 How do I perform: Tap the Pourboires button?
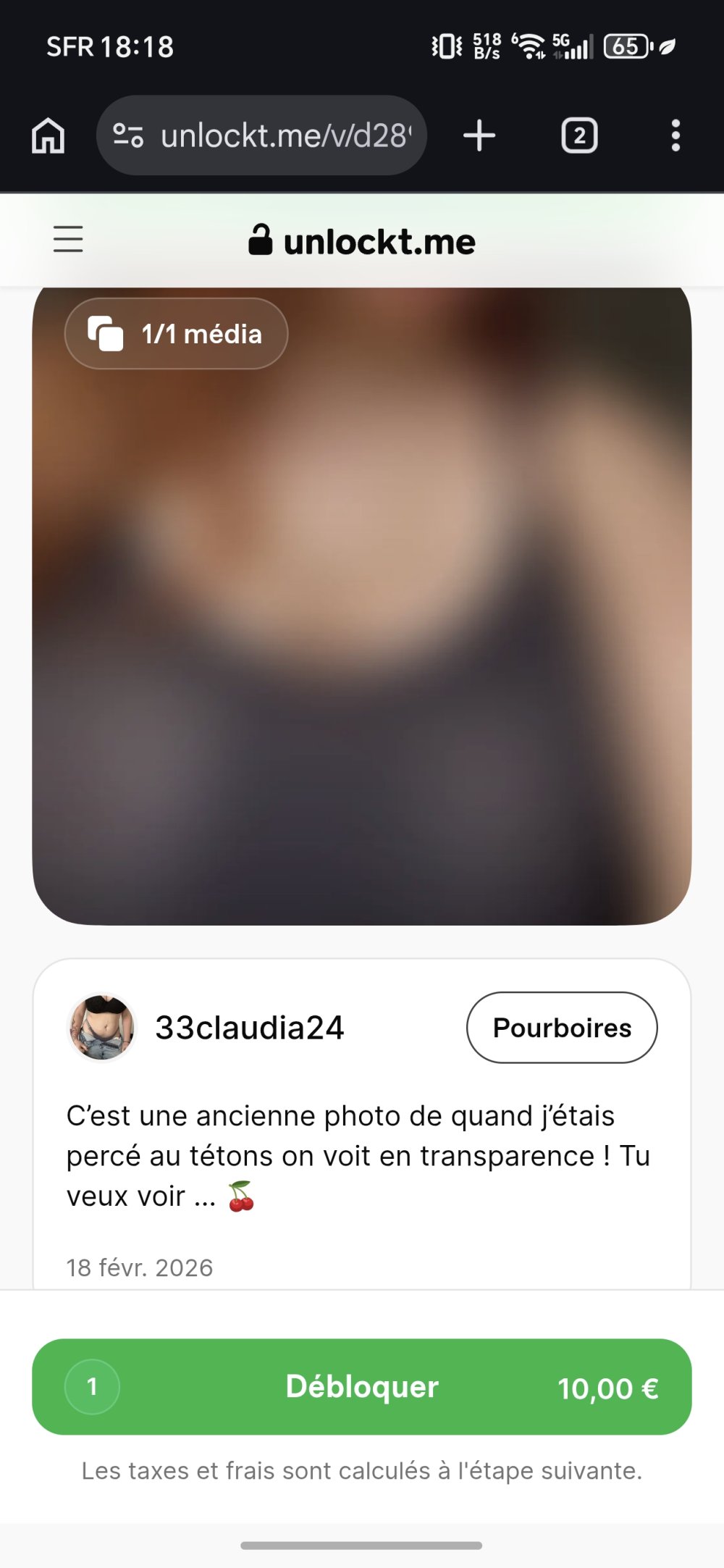tap(562, 1028)
